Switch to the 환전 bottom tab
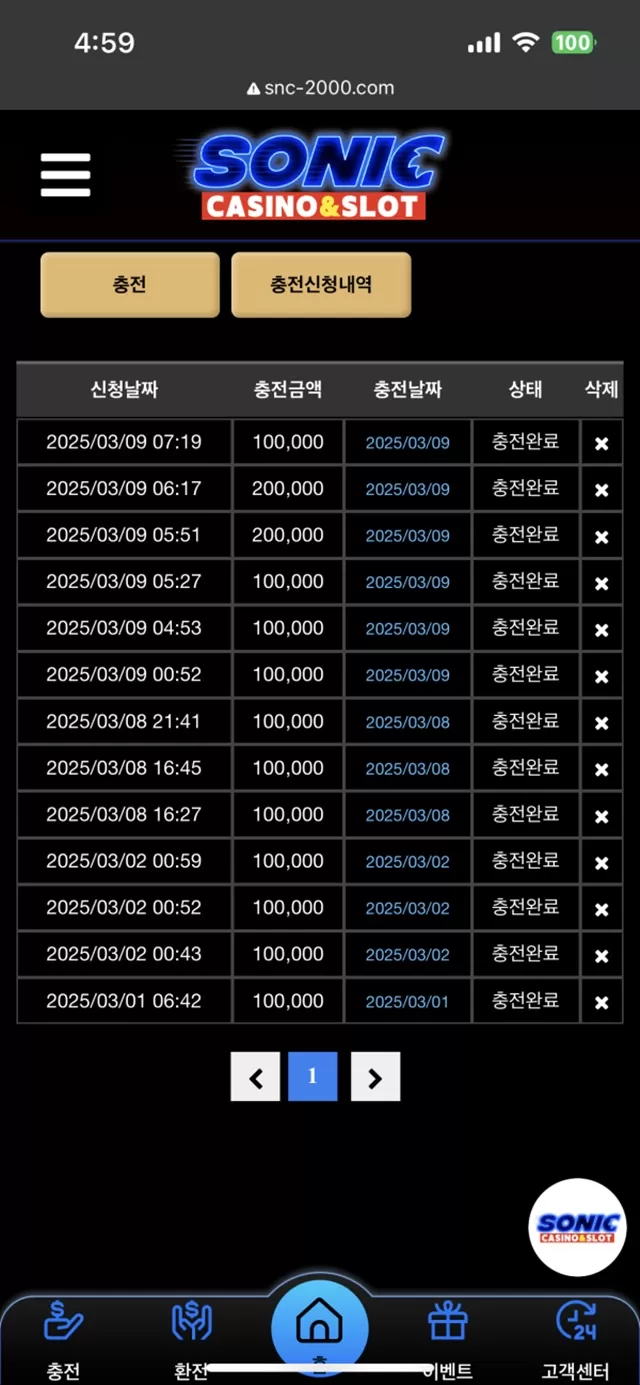 pyautogui.click(x=191, y=1340)
